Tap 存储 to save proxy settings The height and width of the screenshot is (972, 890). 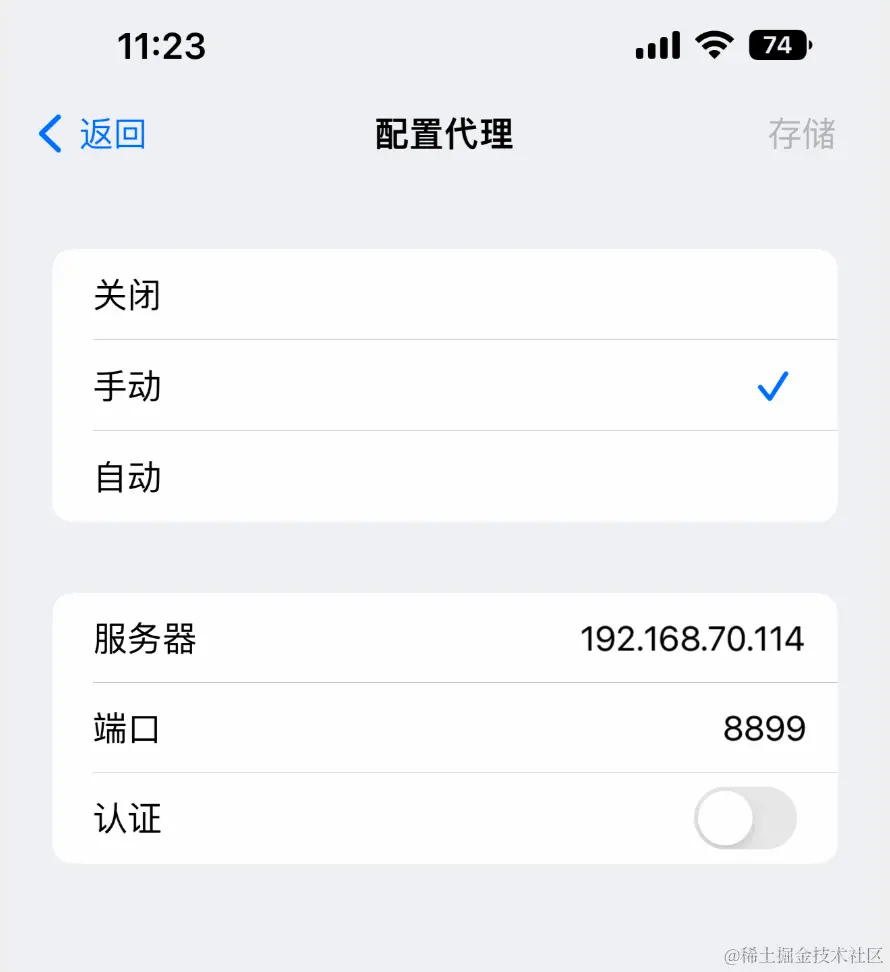(x=801, y=133)
